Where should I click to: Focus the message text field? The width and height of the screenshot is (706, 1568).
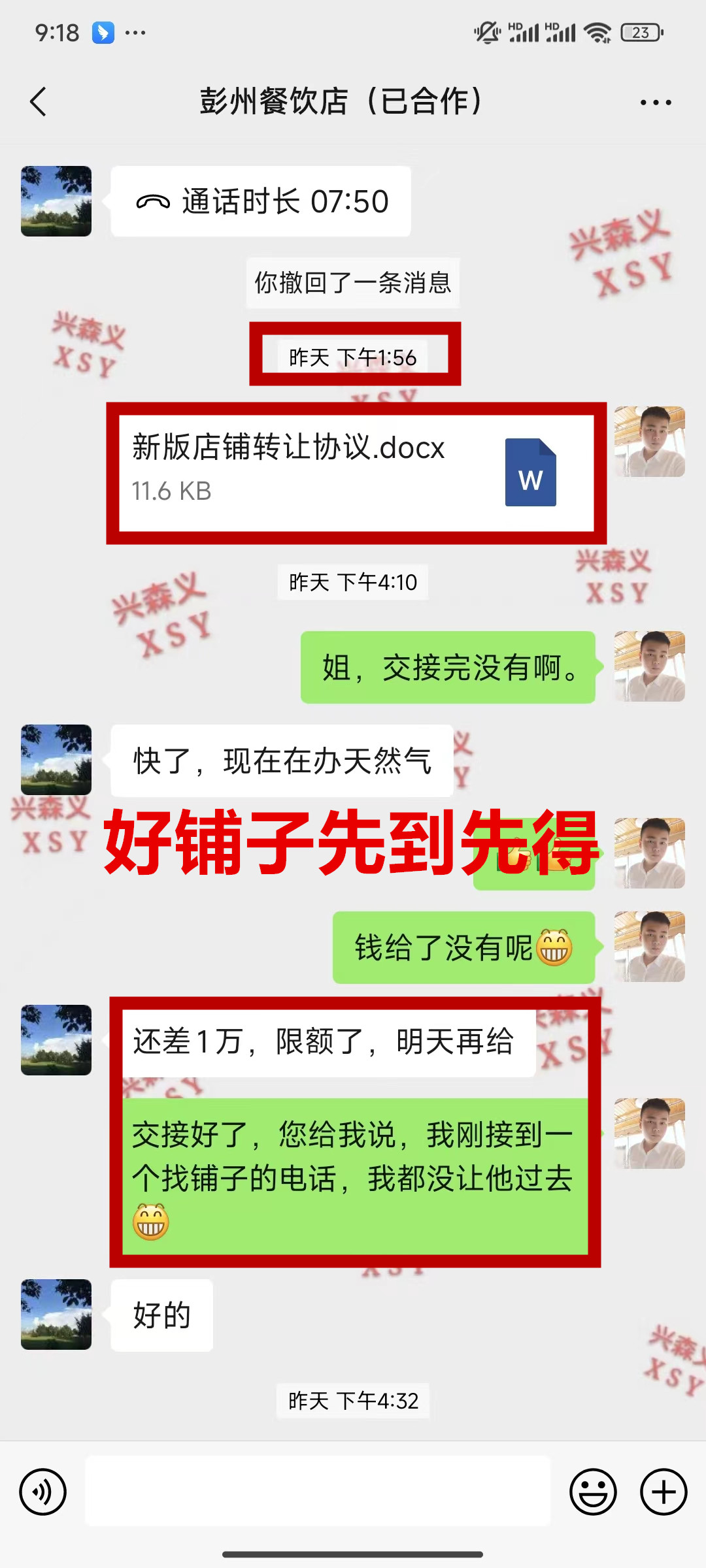tap(318, 1491)
